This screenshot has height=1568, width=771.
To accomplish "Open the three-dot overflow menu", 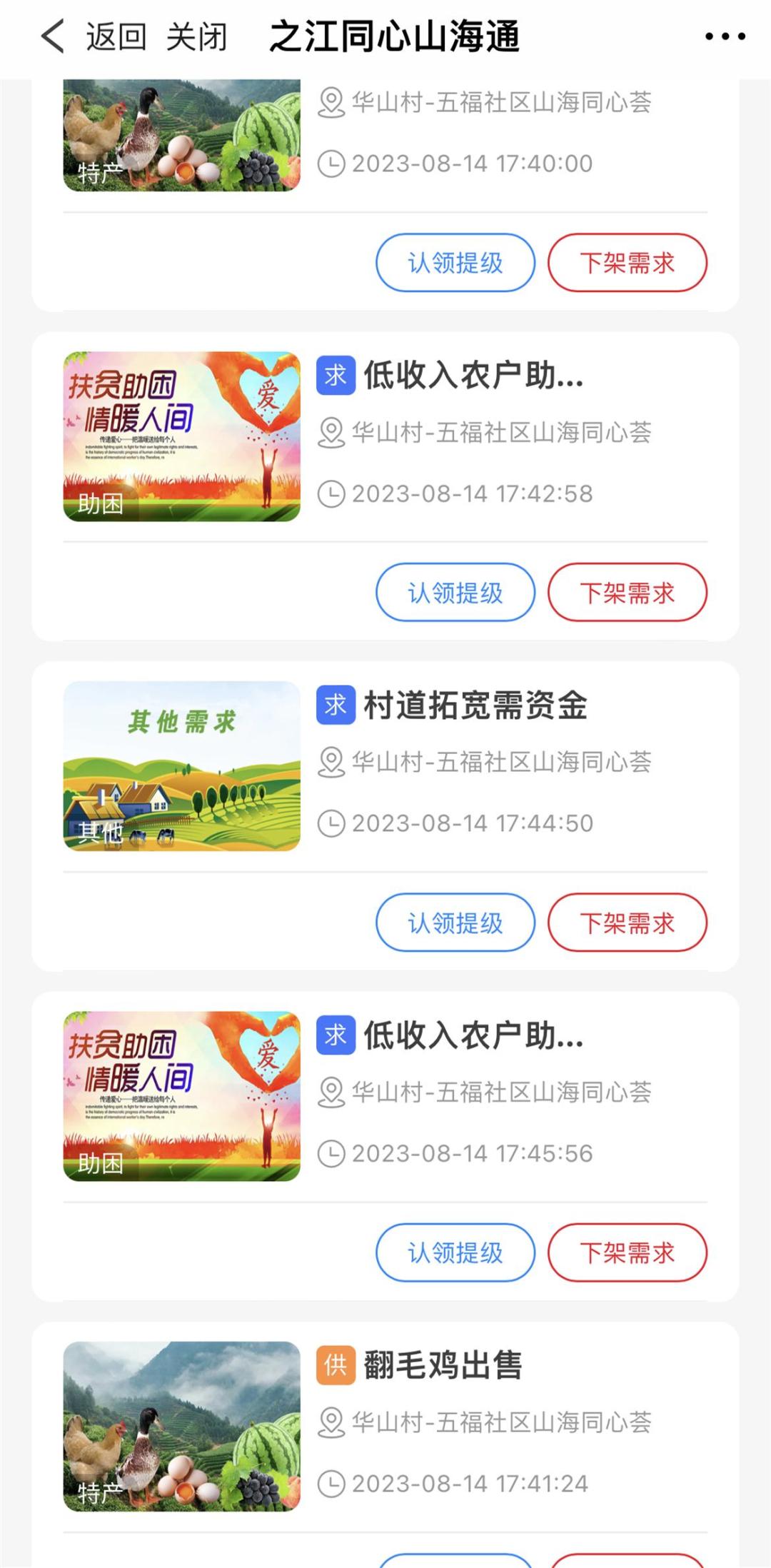I will tap(725, 36).
